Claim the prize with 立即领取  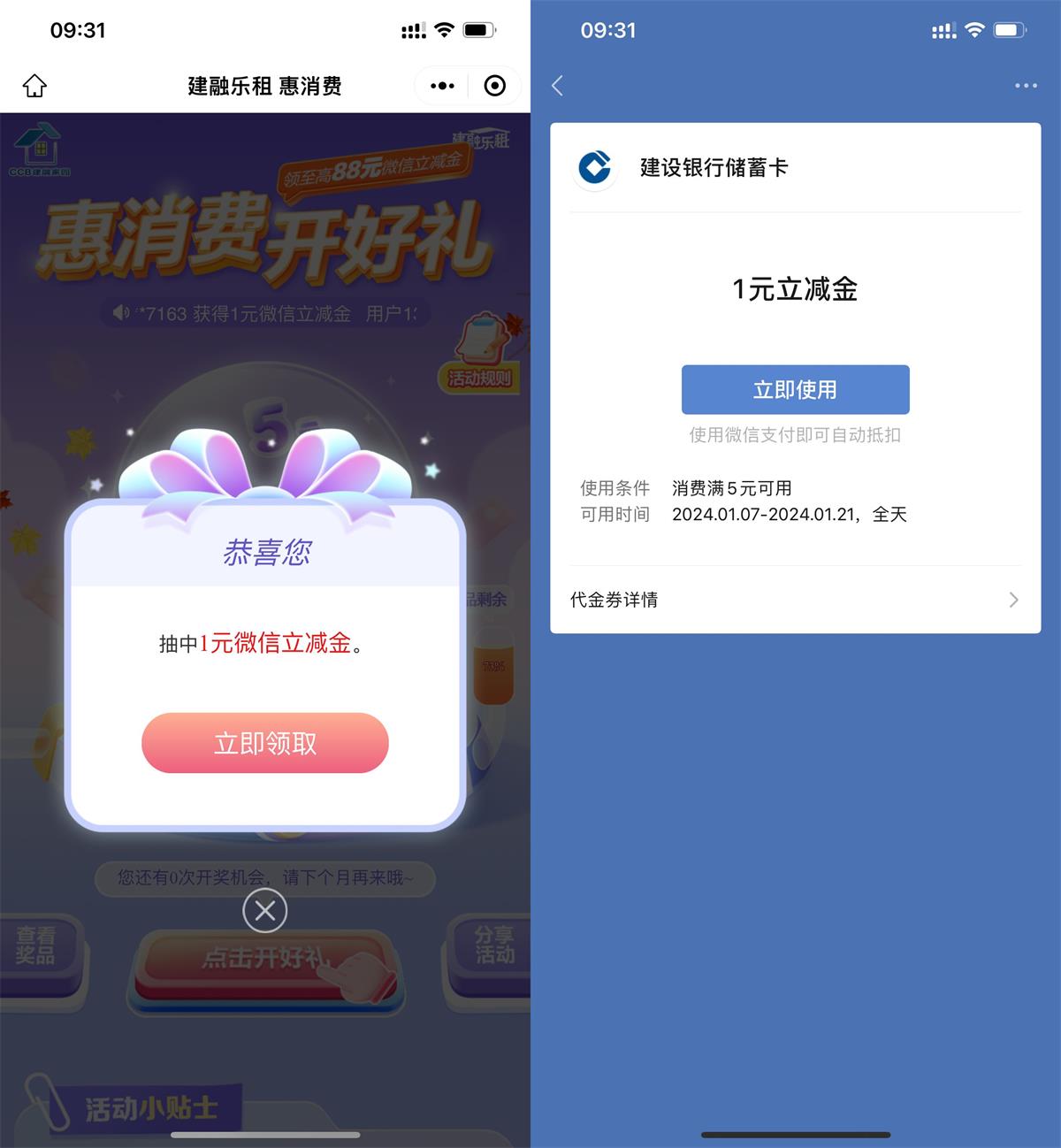[x=265, y=743]
